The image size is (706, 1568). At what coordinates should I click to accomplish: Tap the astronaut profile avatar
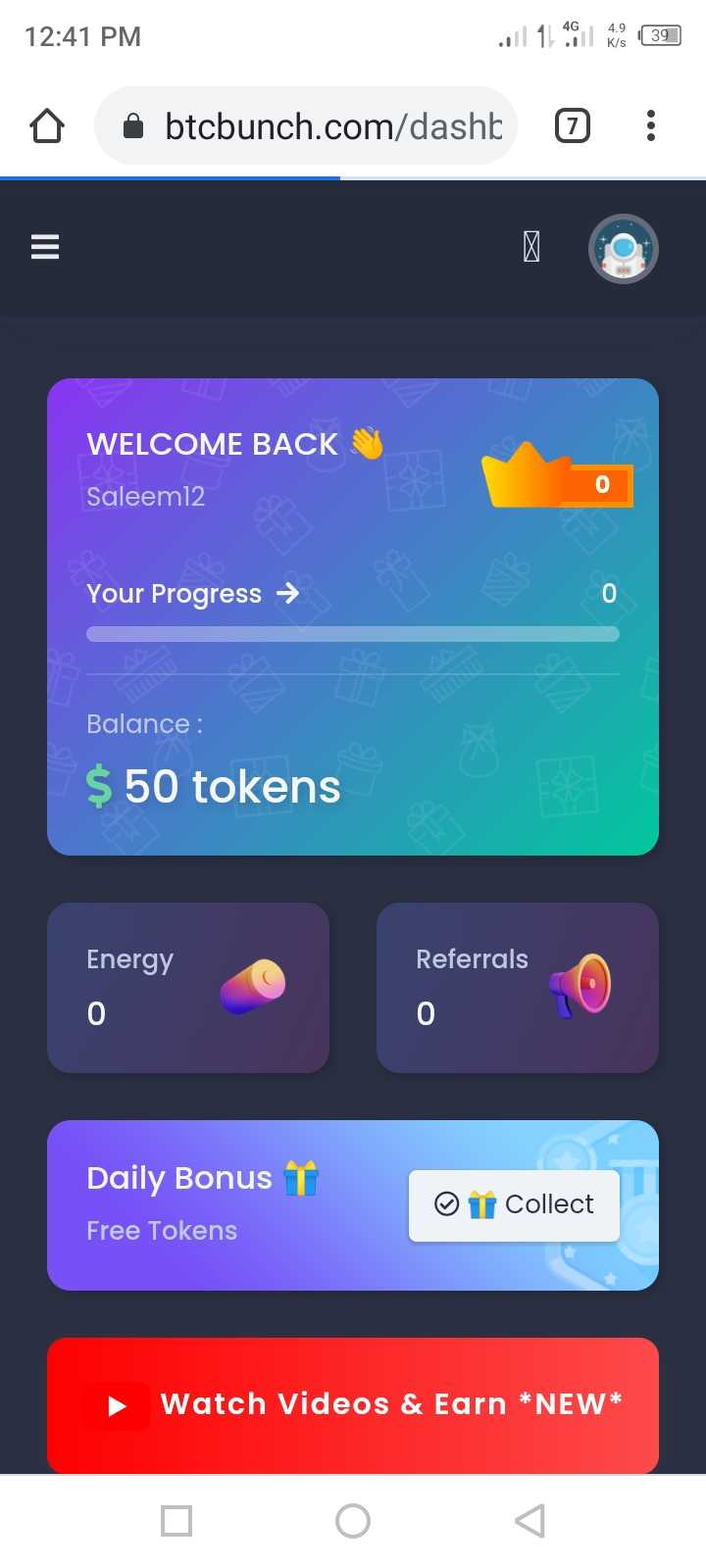tap(623, 248)
